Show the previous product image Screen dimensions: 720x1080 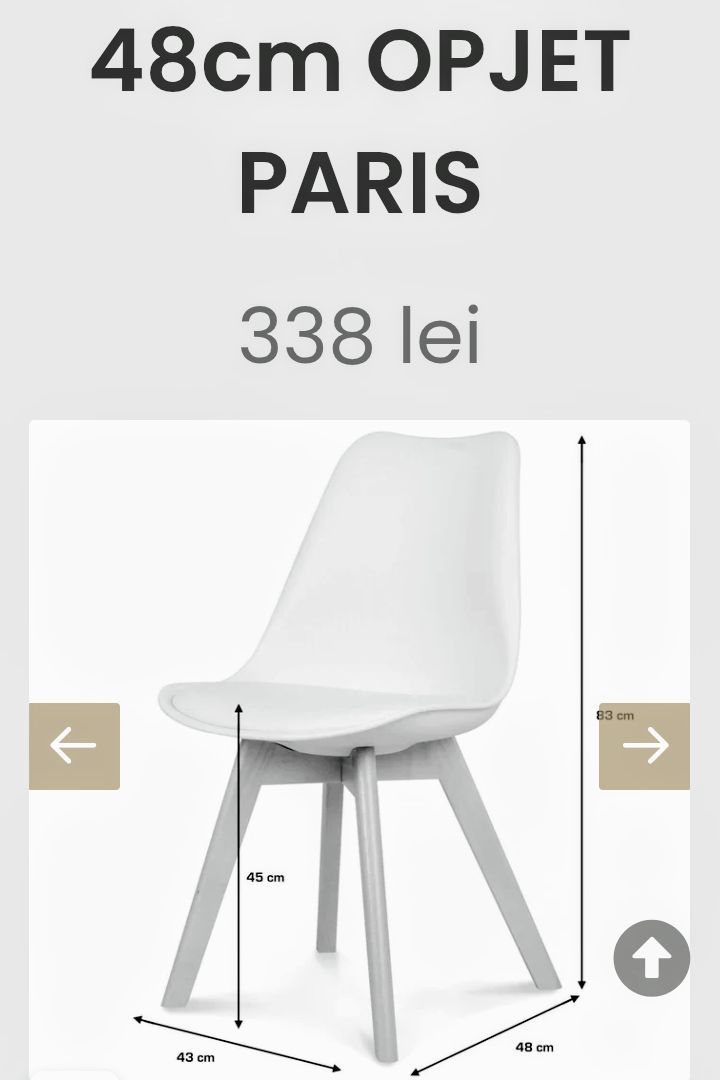click(74, 746)
